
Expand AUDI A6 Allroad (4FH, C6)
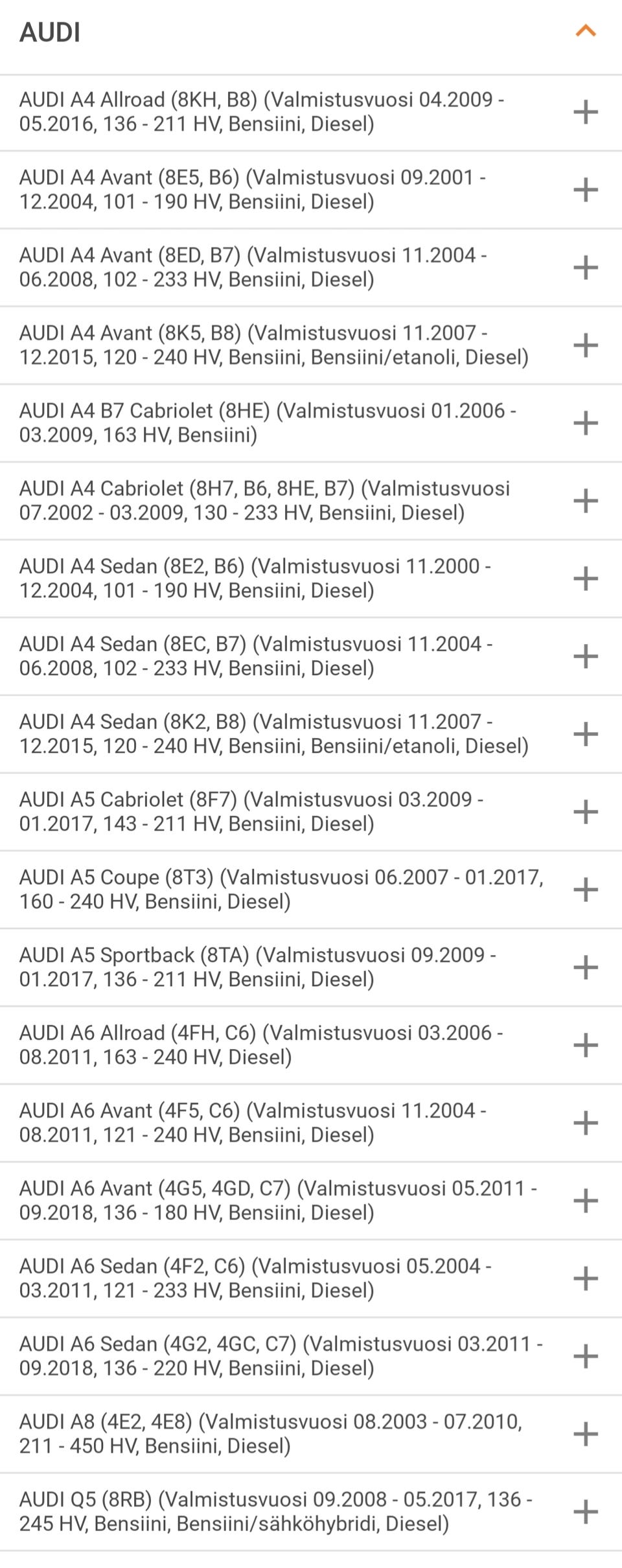point(585,1045)
